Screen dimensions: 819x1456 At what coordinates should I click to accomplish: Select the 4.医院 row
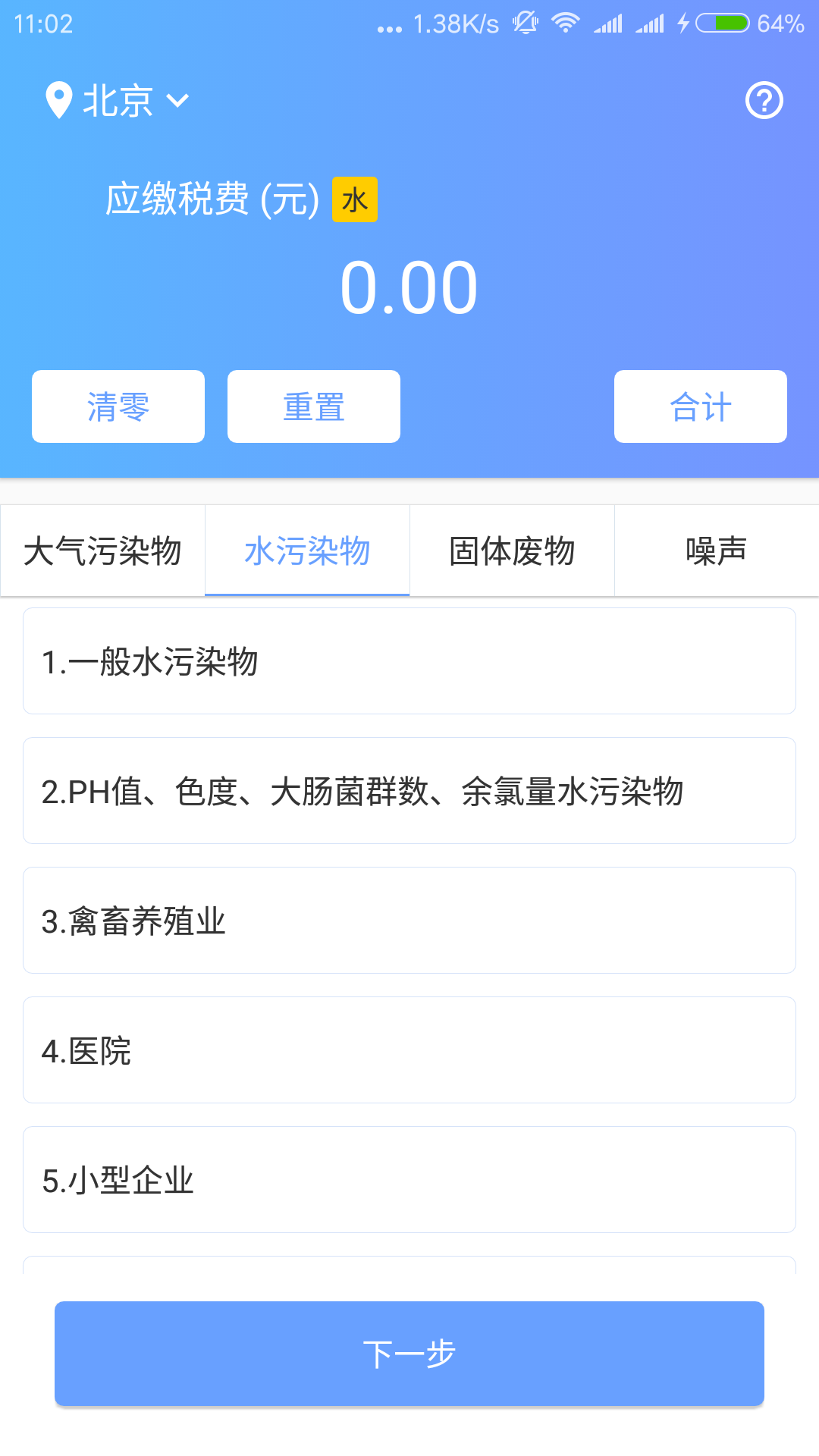coord(409,1050)
